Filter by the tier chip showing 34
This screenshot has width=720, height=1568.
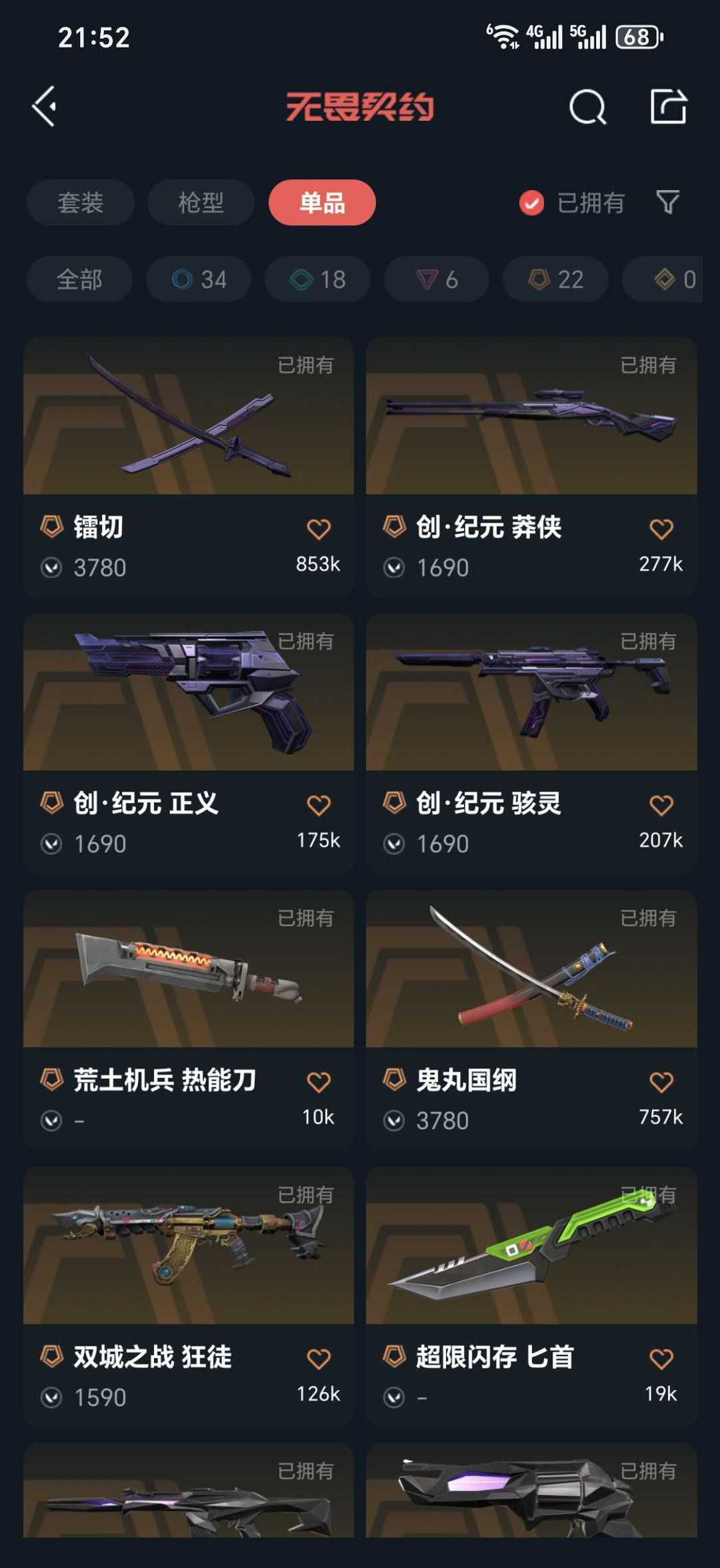coord(199,279)
